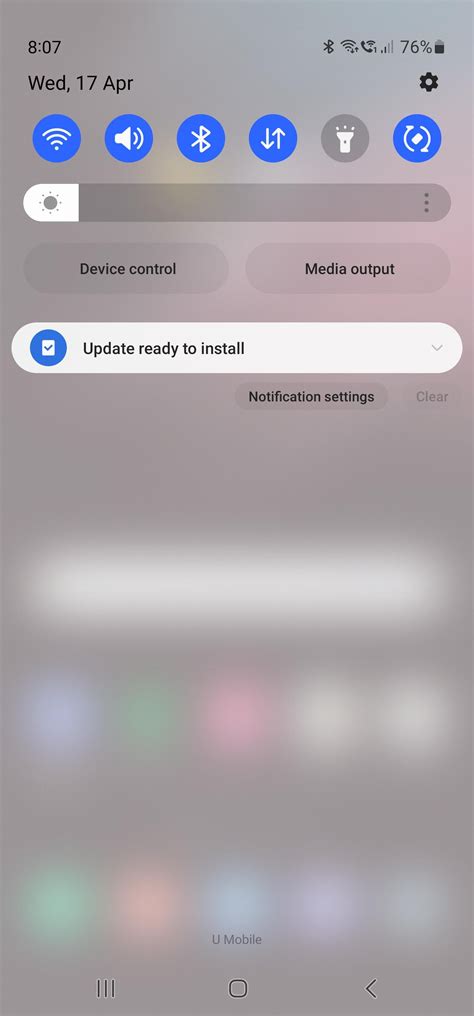This screenshot has width=474, height=1016.
Task: Expand the update notification chevron
Action: (x=437, y=348)
